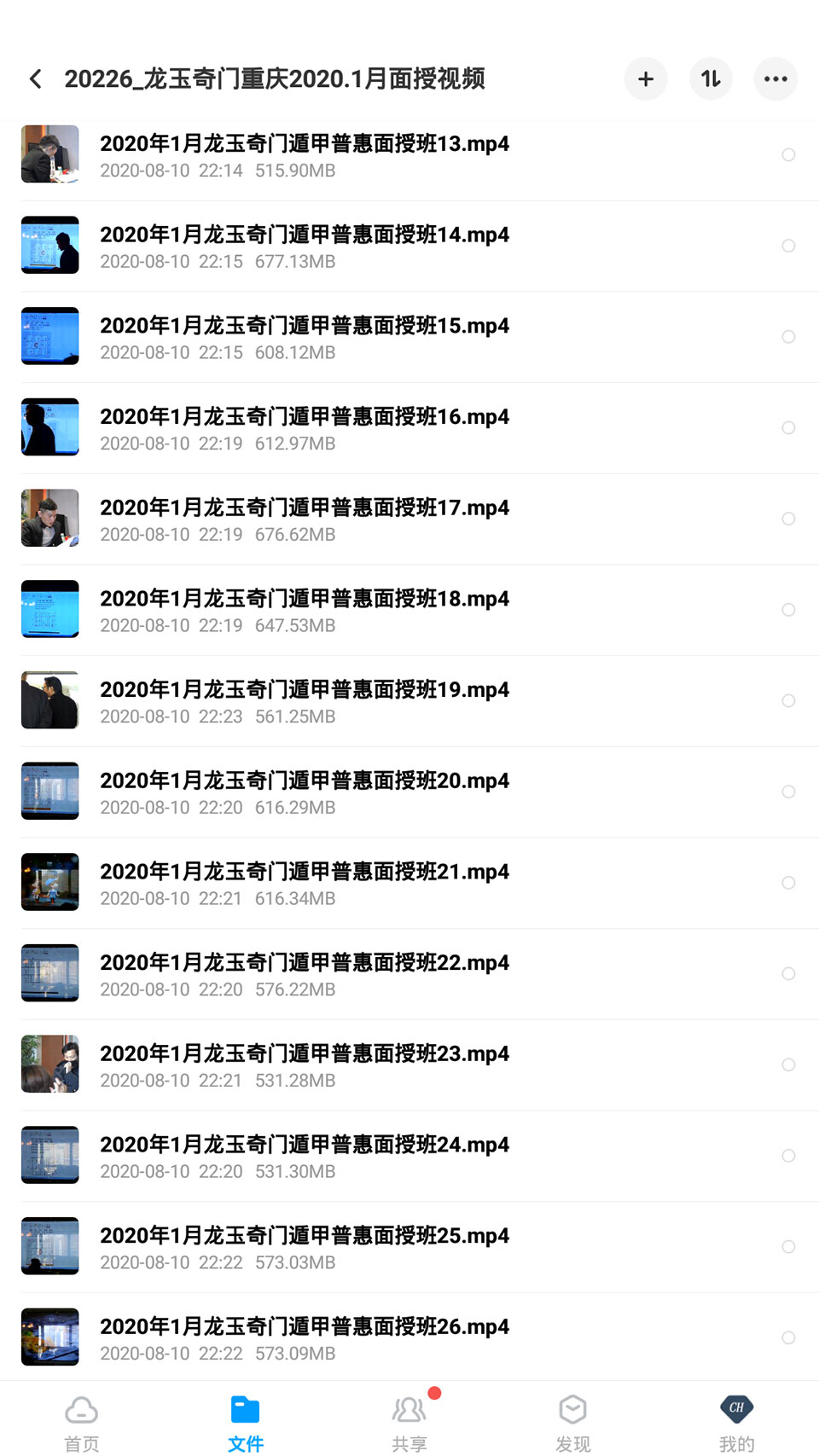Viewport: 819px width, 1456px height.
Task: Switch to the 共享 tab
Action: point(409,1423)
